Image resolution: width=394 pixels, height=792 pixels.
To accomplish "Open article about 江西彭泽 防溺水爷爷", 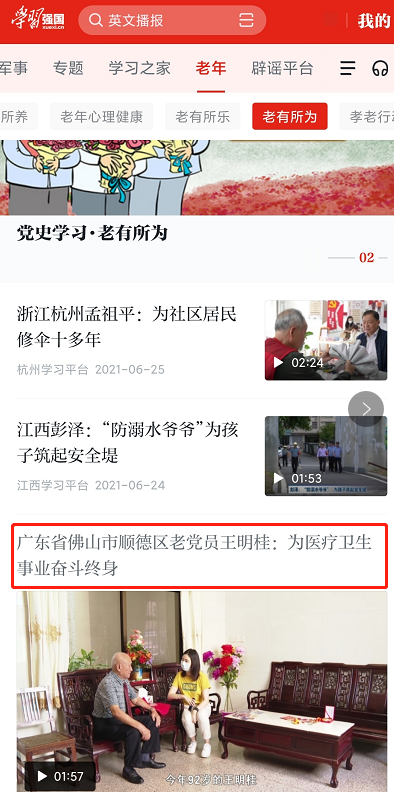I will point(128,442).
